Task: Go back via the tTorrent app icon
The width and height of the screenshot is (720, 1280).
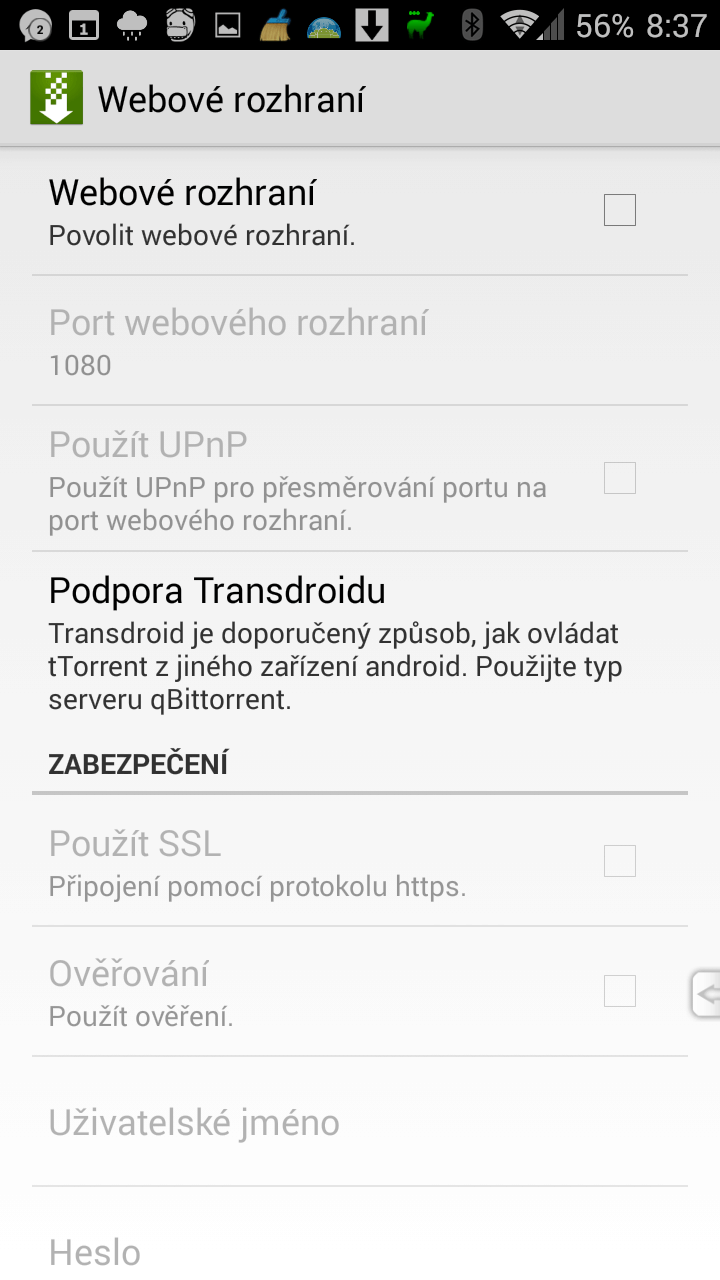Action: pyautogui.click(x=56, y=98)
